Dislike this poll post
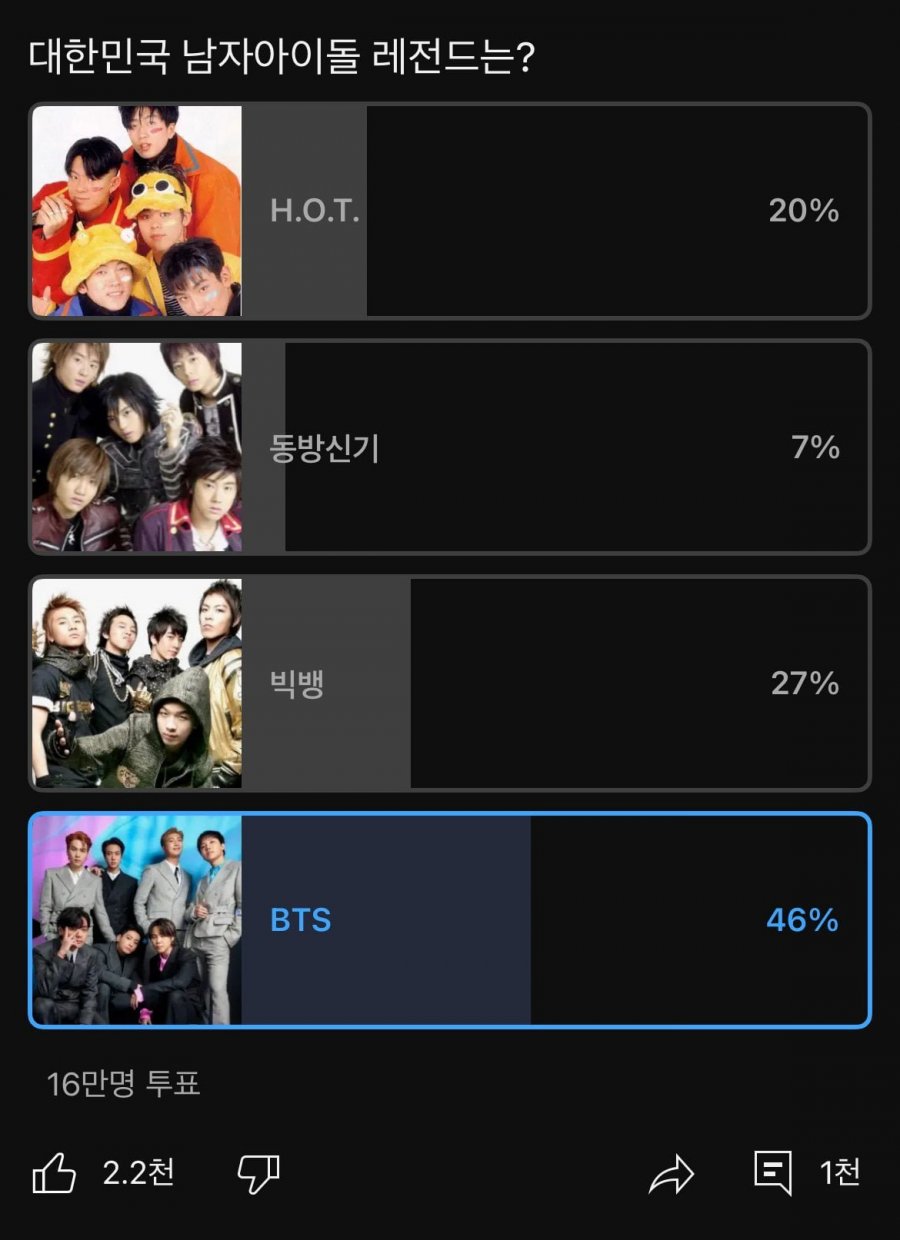Image resolution: width=900 pixels, height=1240 pixels. tap(258, 1172)
